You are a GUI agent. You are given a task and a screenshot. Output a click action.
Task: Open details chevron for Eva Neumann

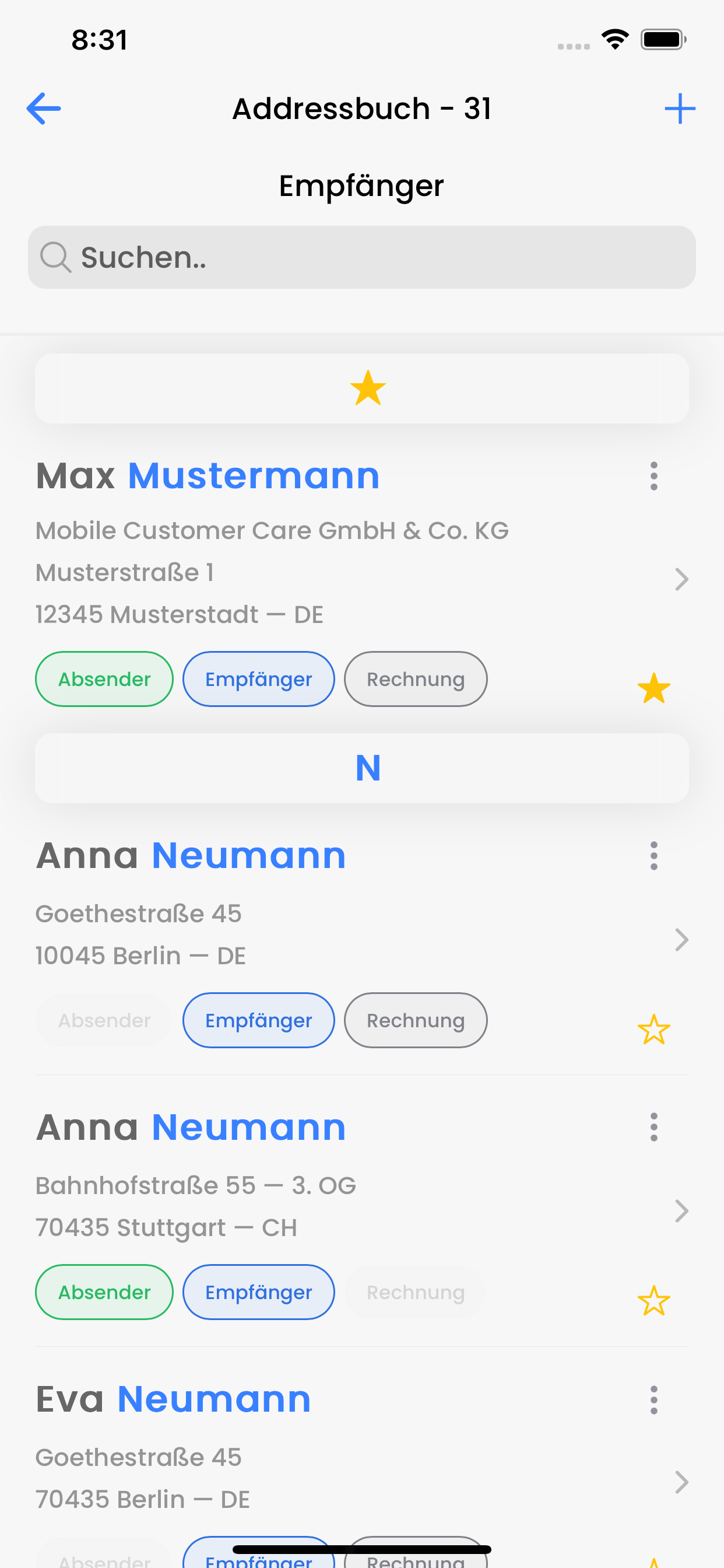pos(681,1482)
